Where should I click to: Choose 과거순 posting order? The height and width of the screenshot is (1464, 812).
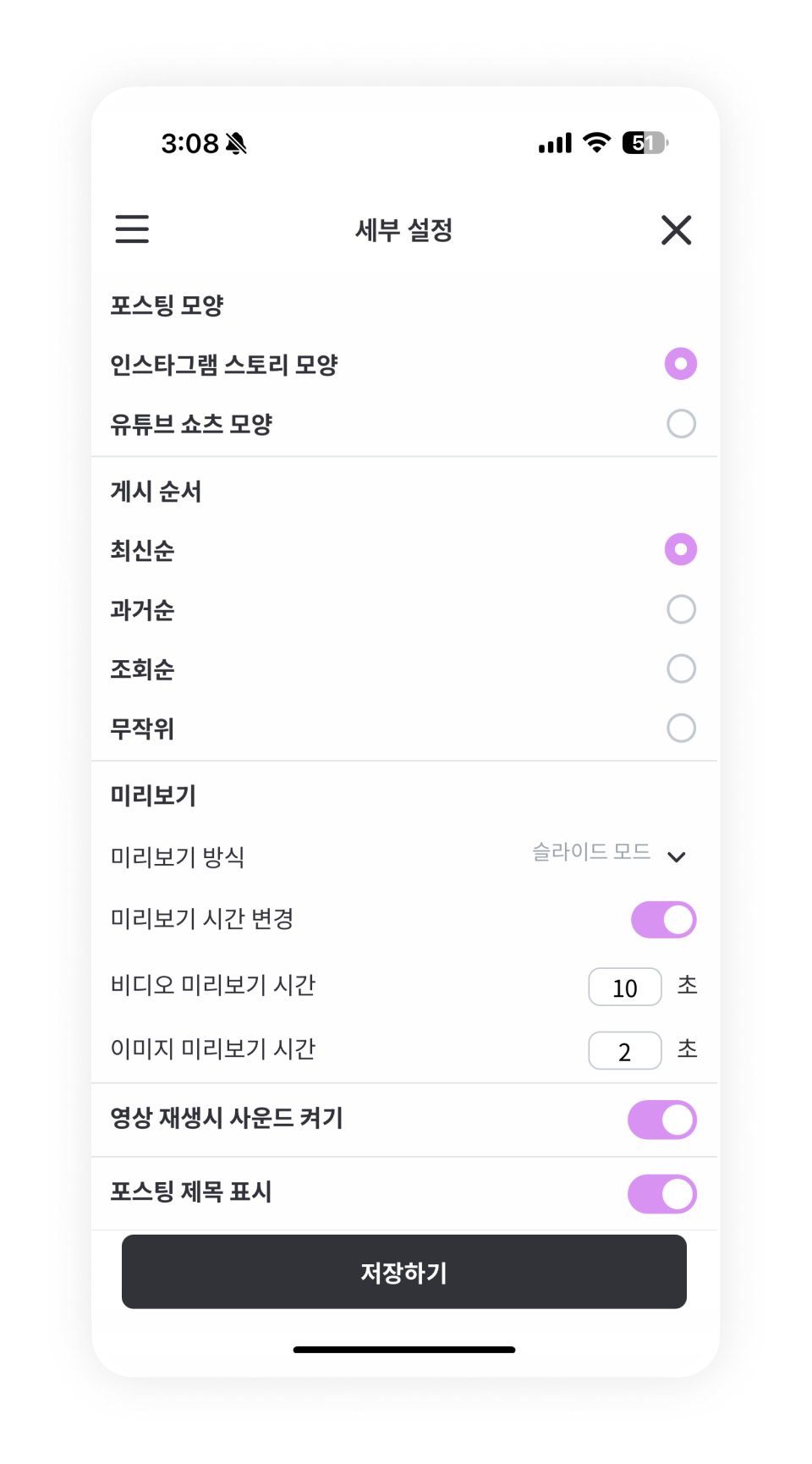point(681,609)
